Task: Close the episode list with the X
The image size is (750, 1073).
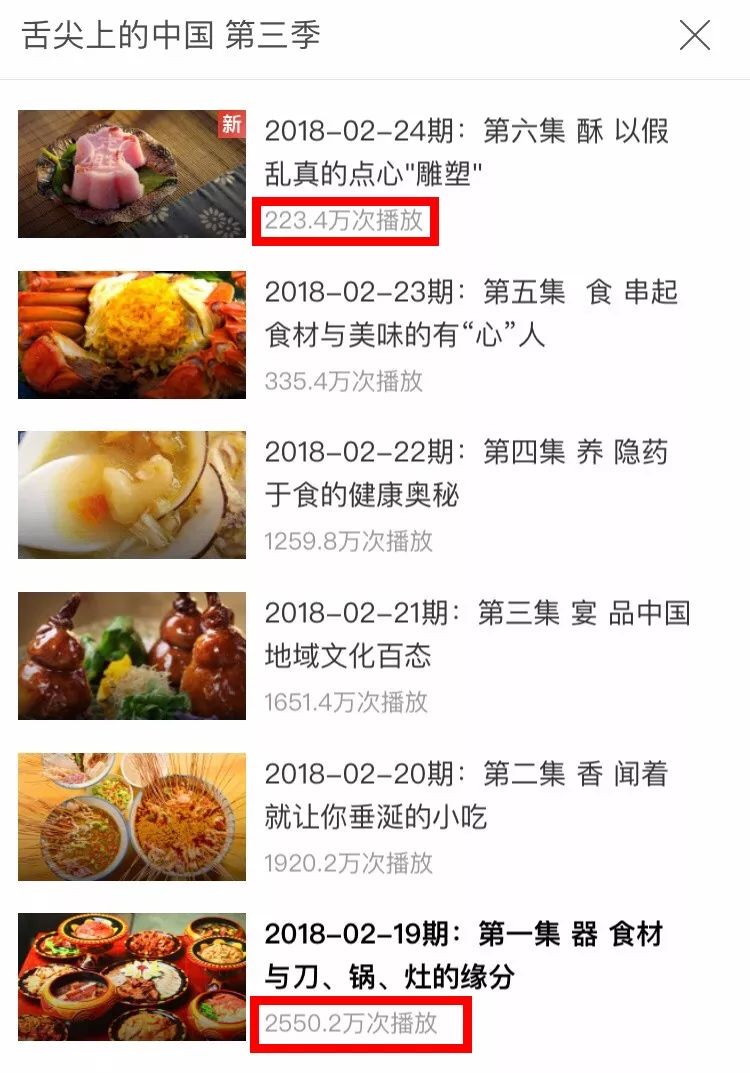Action: click(695, 35)
